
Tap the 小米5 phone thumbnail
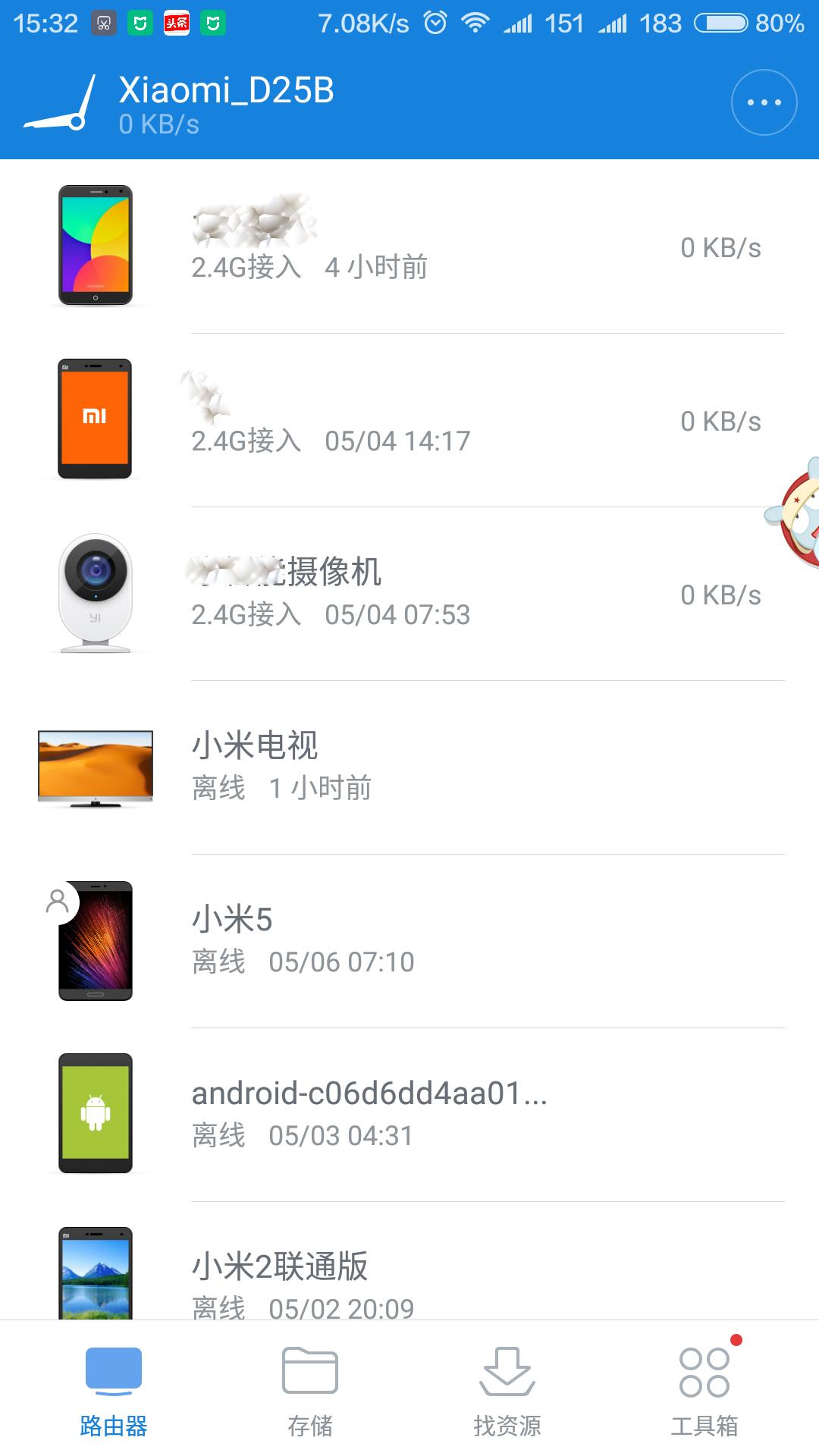click(94, 940)
